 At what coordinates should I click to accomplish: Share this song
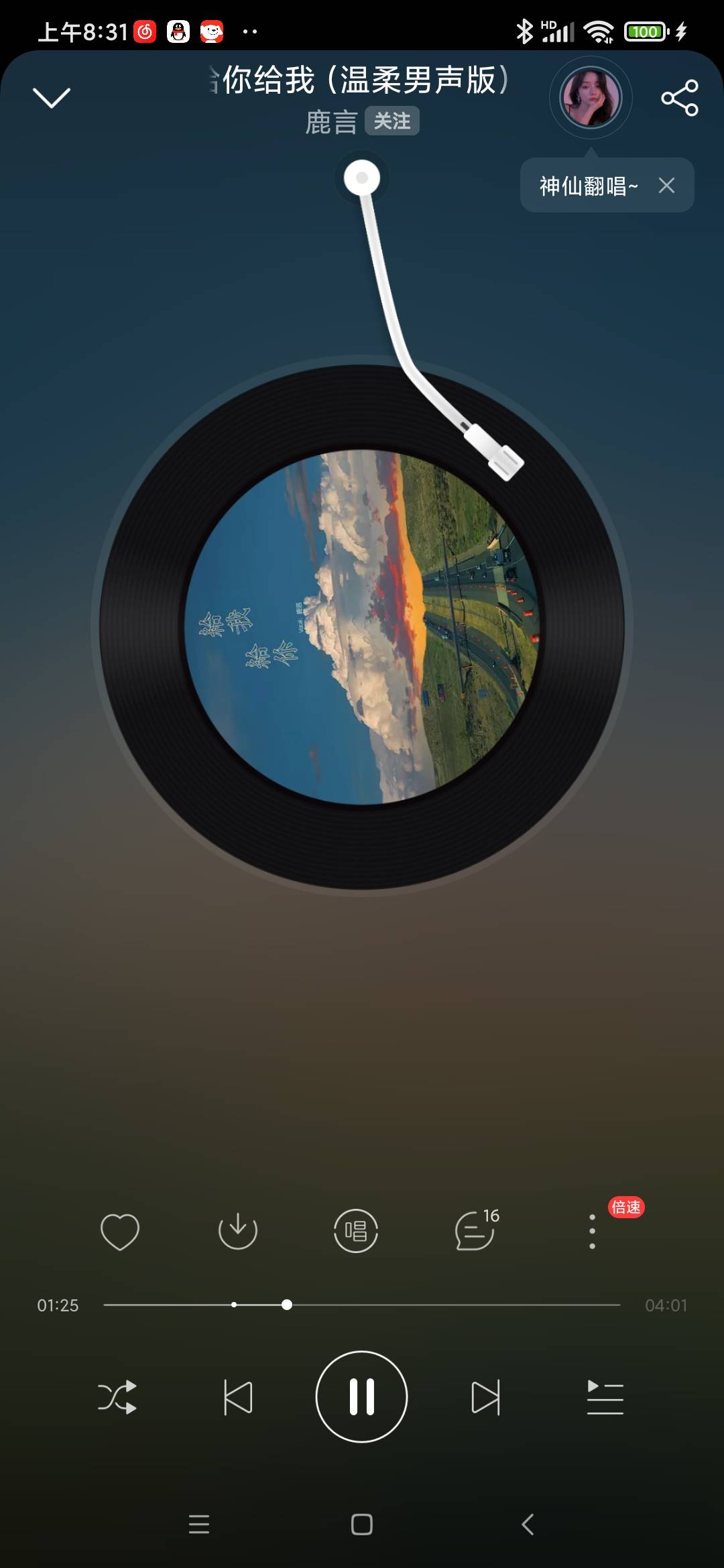[680, 98]
